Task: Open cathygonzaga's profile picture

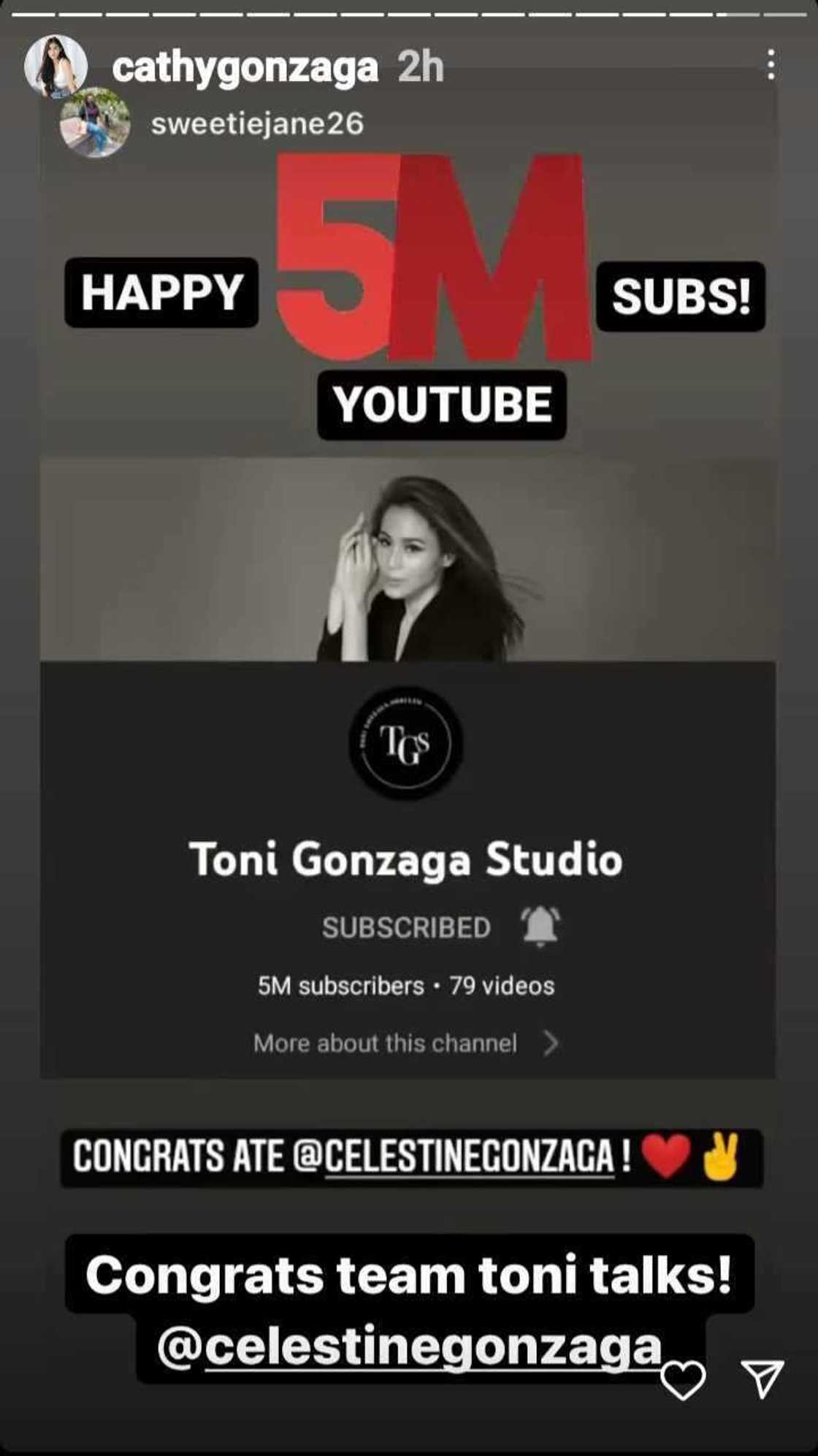Action: [x=56, y=66]
